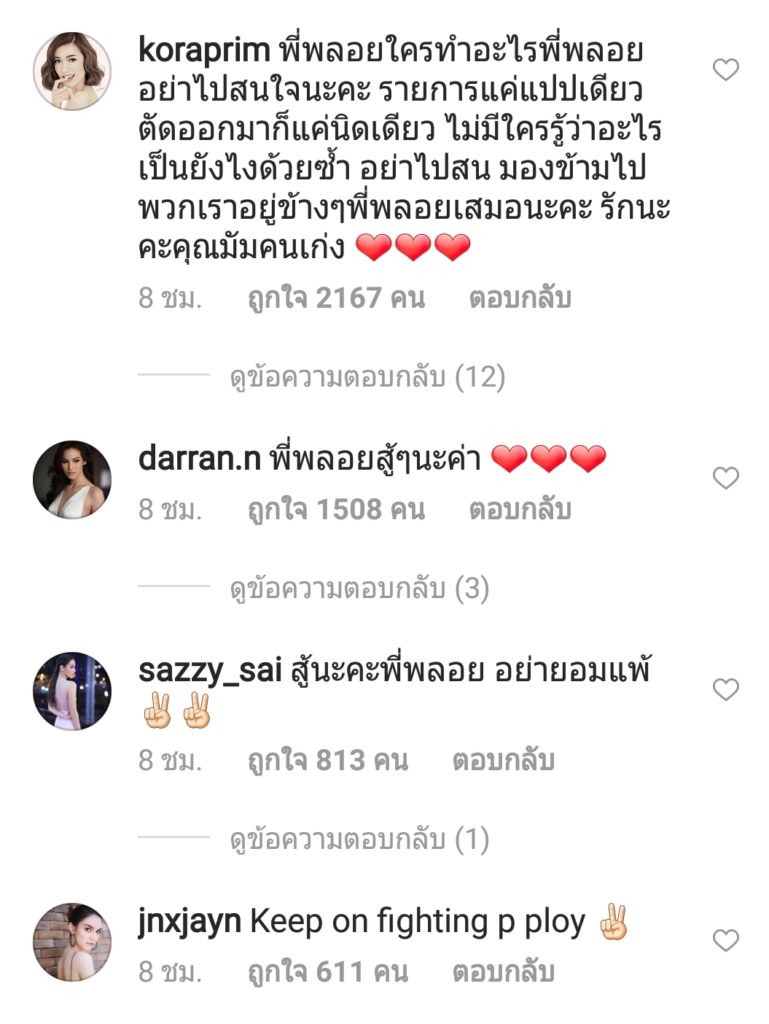The height and width of the screenshot is (1024, 769).
Task: Like sazzy_sai's comment
Action: tap(725, 689)
